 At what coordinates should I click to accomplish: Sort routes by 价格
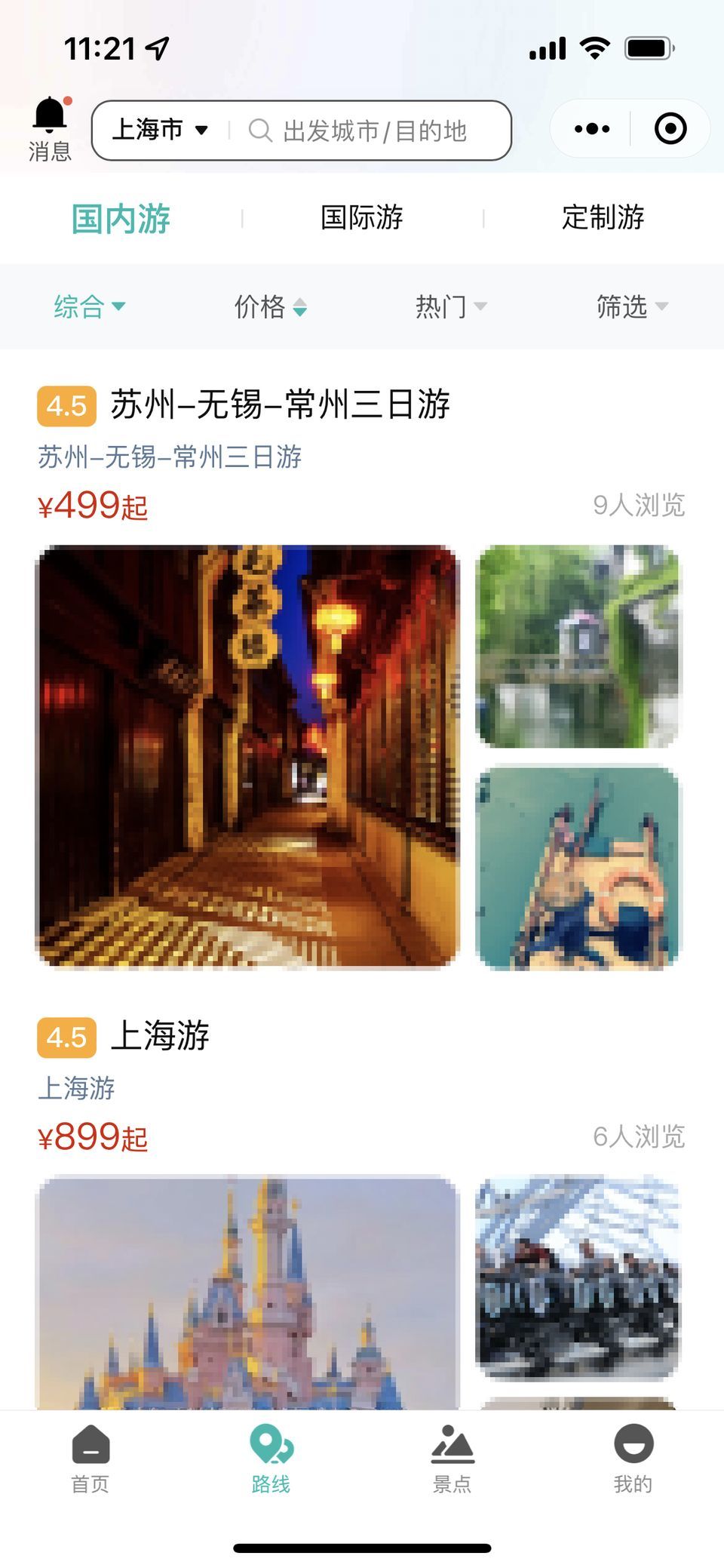[x=270, y=306]
